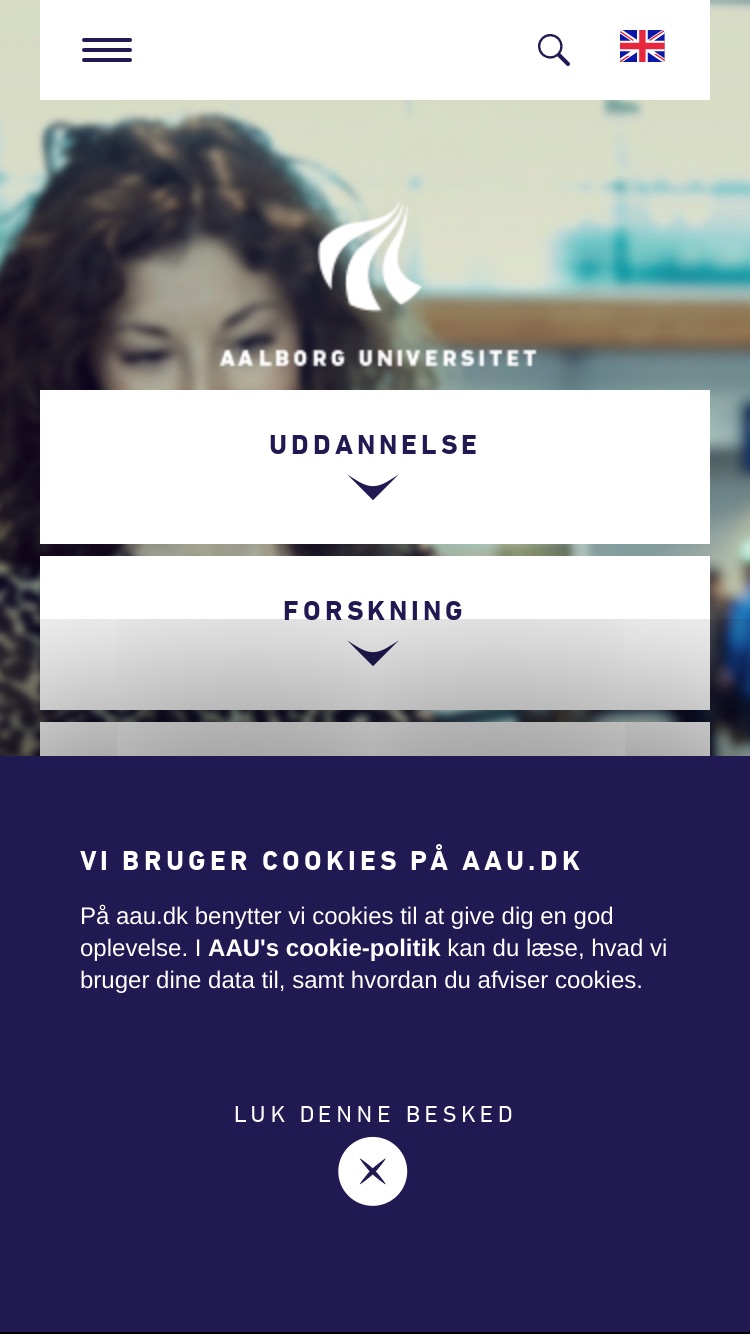
Task: Open the search magnifier
Action: click(554, 50)
